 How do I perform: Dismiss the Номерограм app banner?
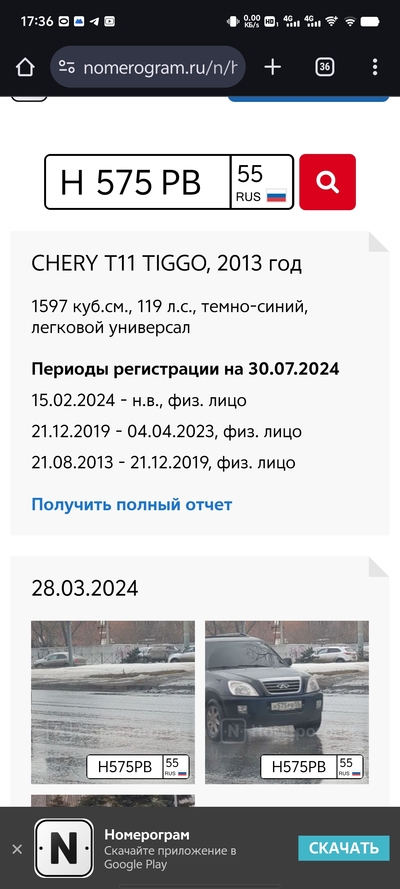[17, 849]
